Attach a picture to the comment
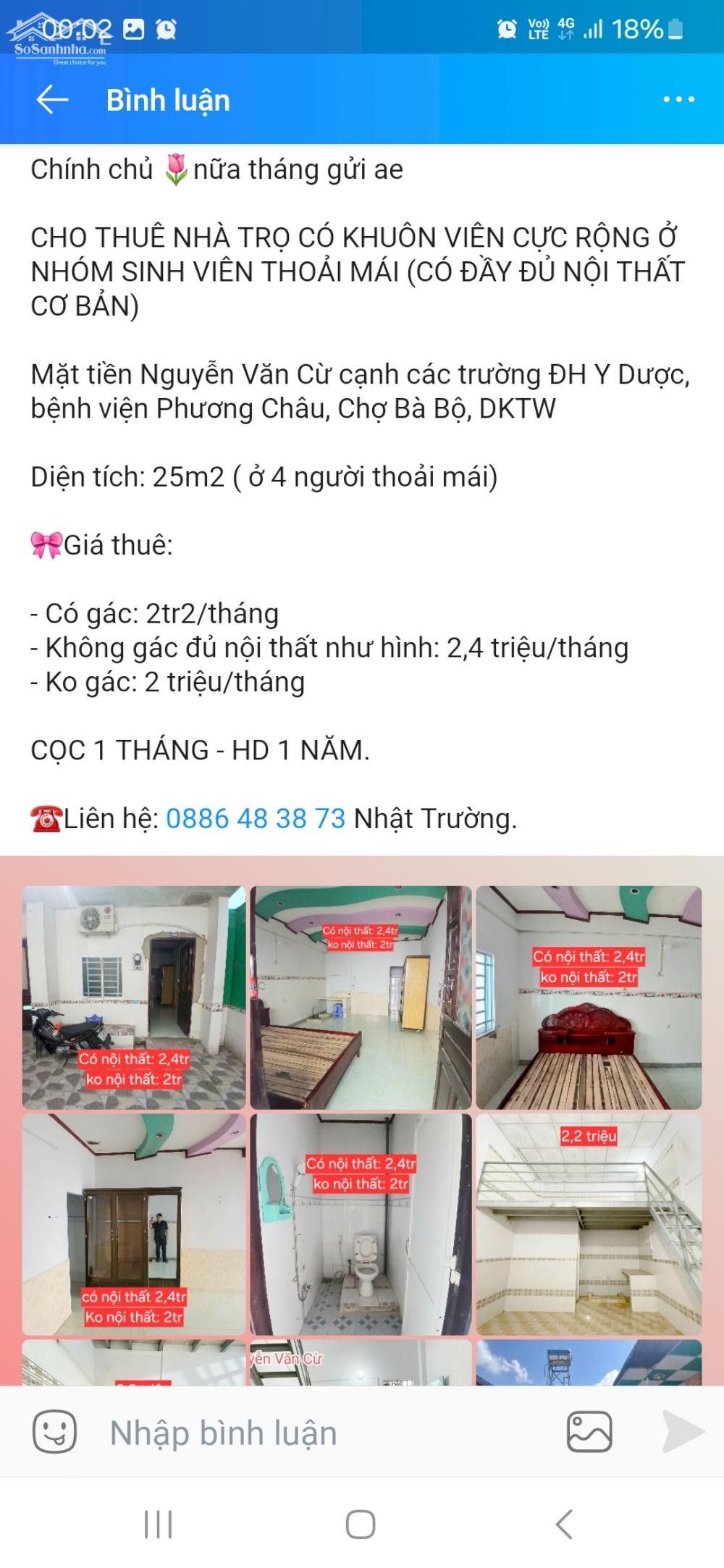Viewport: 724px width, 1568px height. coord(589,1432)
